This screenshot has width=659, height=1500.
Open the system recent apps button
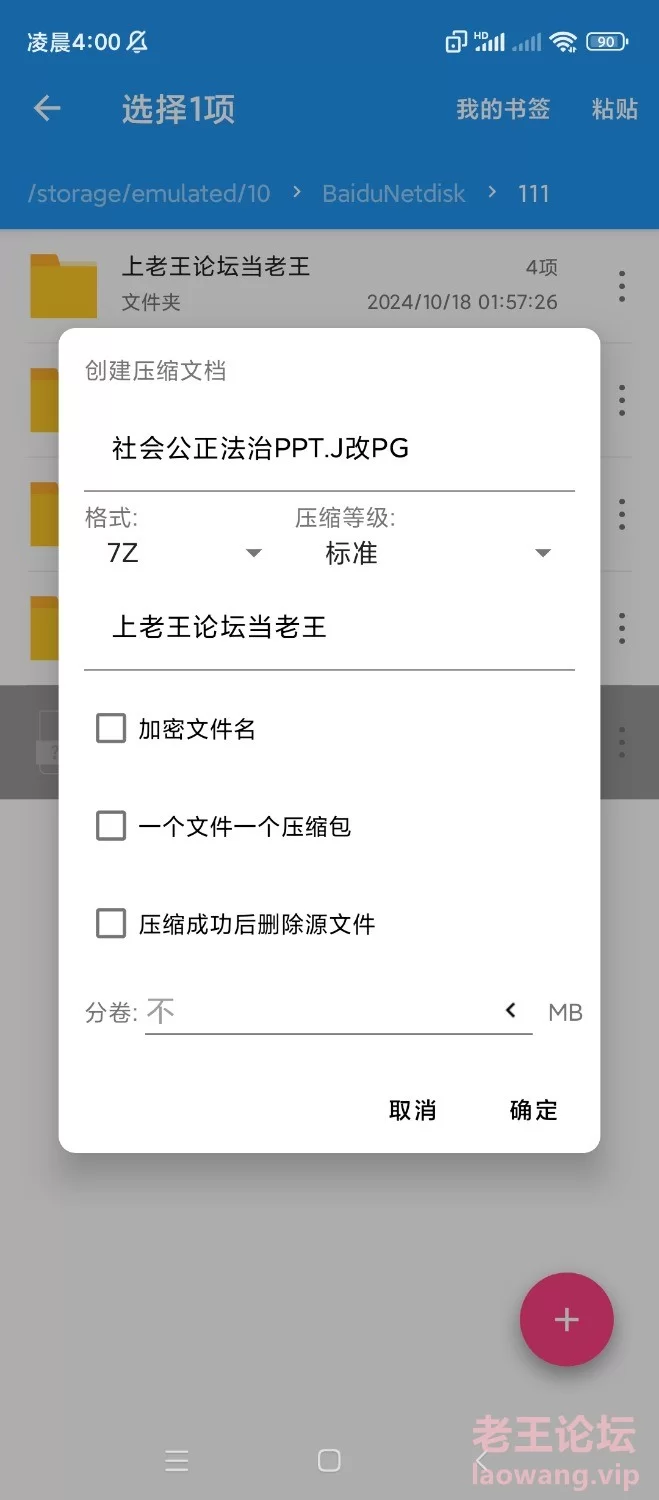click(x=177, y=1461)
